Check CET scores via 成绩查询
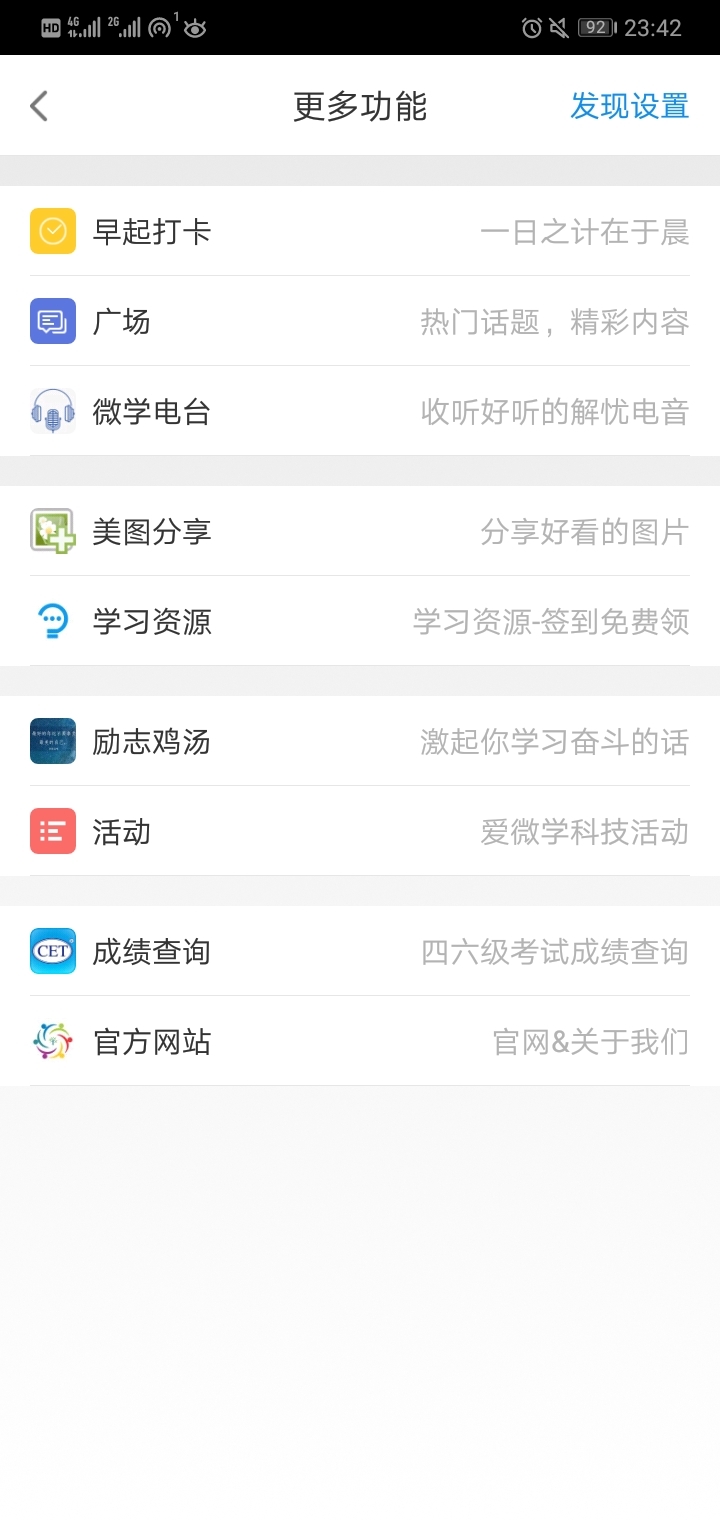 click(x=360, y=952)
